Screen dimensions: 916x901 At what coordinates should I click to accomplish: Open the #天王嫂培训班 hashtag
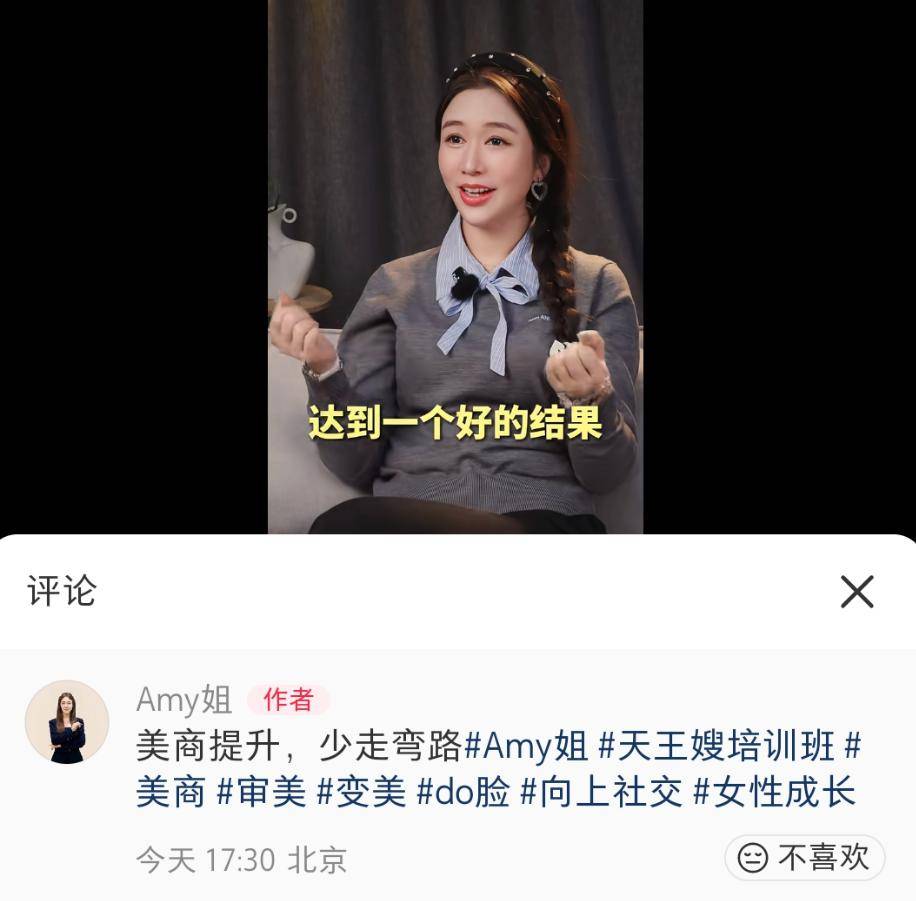pyautogui.click(x=716, y=746)
